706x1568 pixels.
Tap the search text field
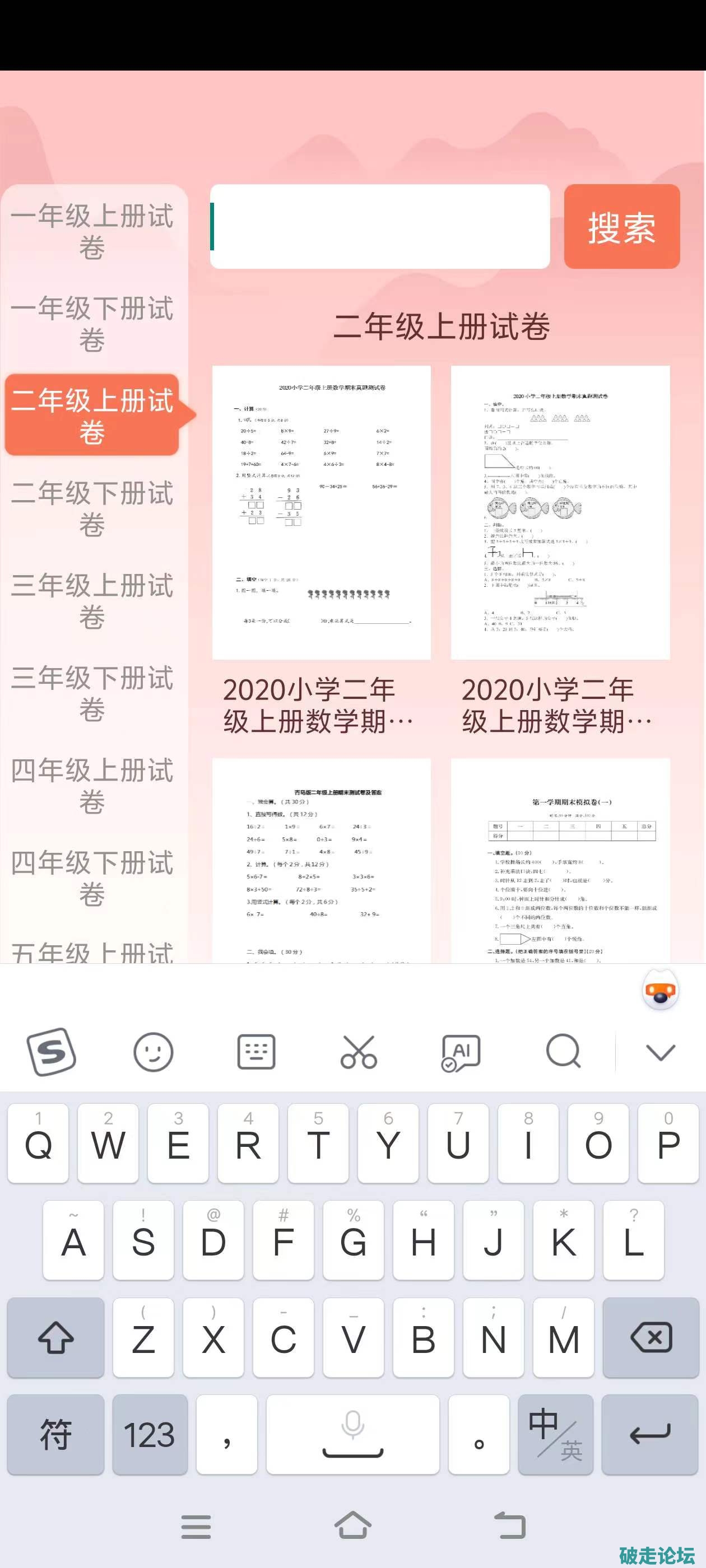(x=379, y=226)
